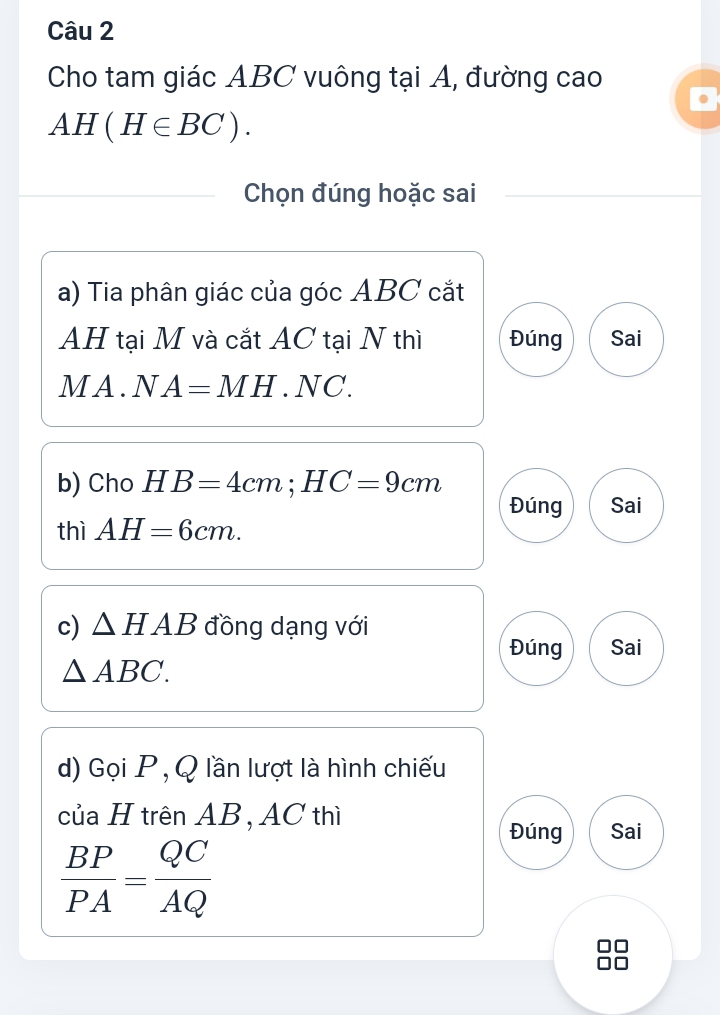Viewport: 720px width, 1015px height.
Task: Select Sai for statement d
Action: (626, 831)
